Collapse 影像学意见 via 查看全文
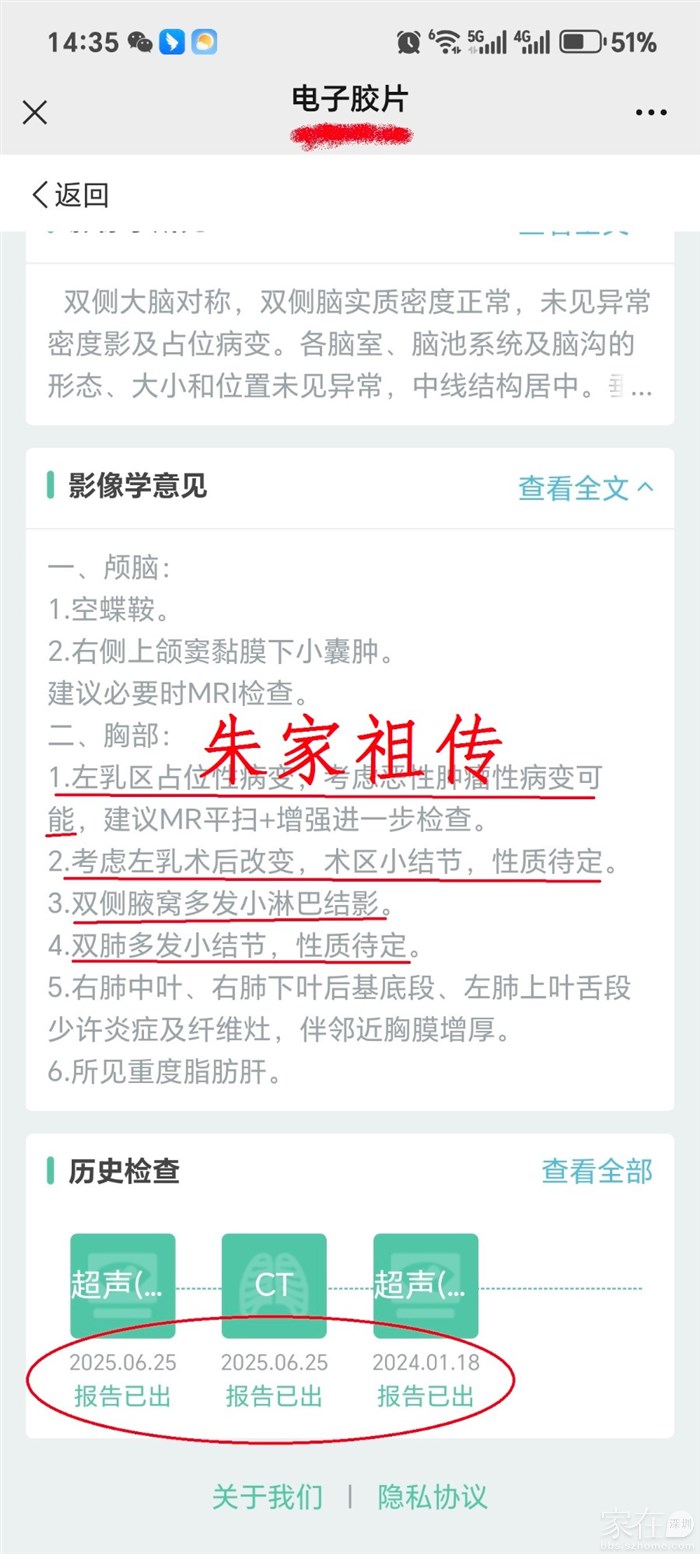 pos(586,487)
